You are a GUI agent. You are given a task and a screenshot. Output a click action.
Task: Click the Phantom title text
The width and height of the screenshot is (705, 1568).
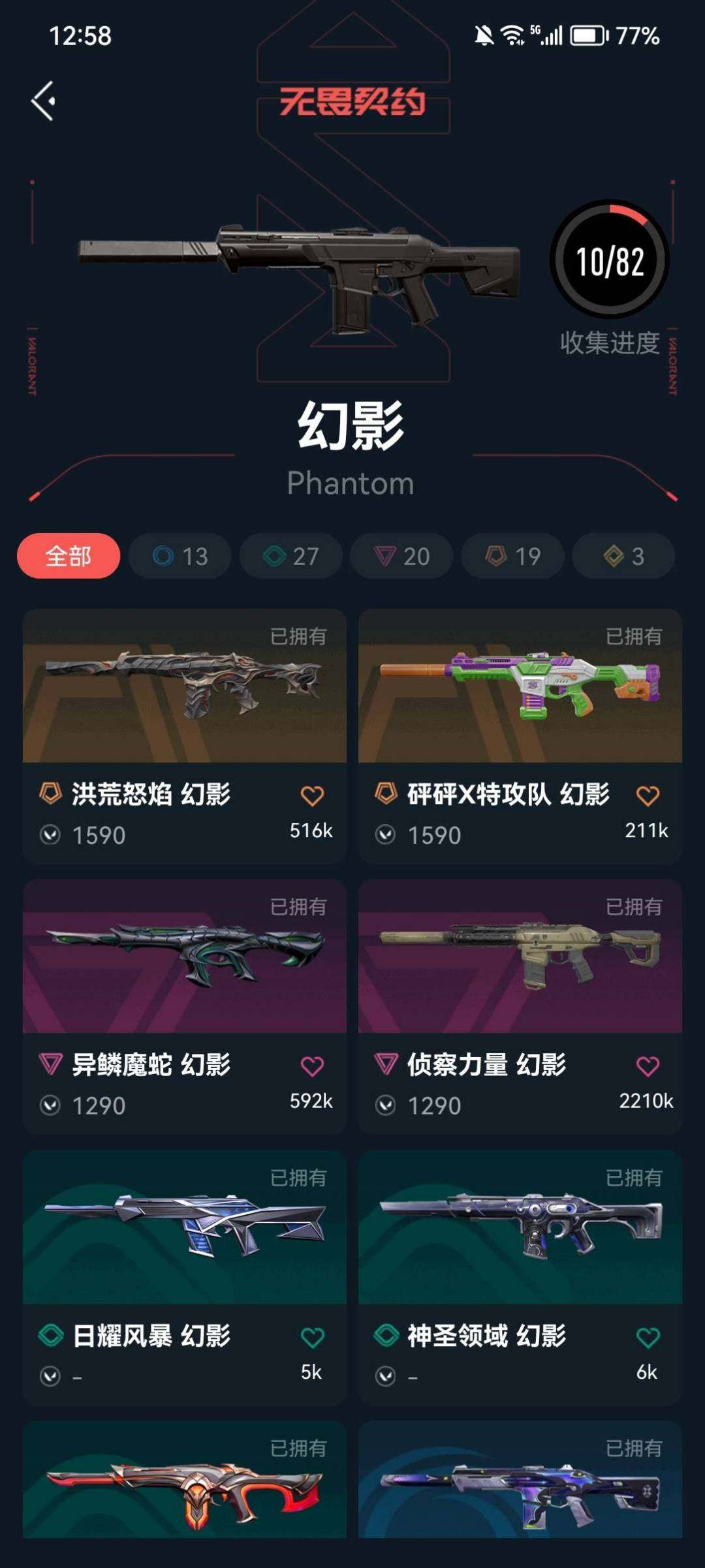point(351,483)
